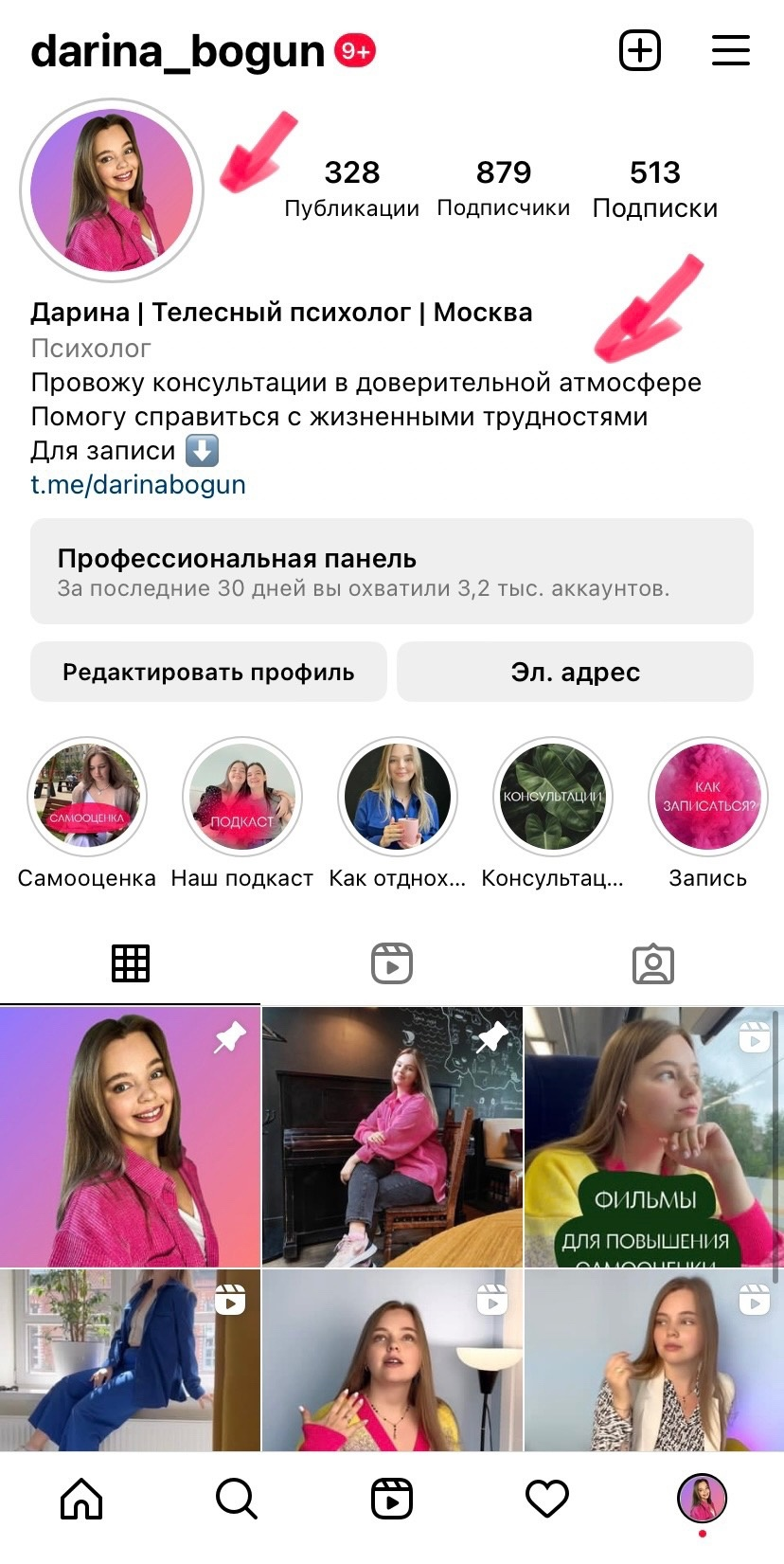
Task: Tap the Эл. адрес button
Action: pos(575,672)
